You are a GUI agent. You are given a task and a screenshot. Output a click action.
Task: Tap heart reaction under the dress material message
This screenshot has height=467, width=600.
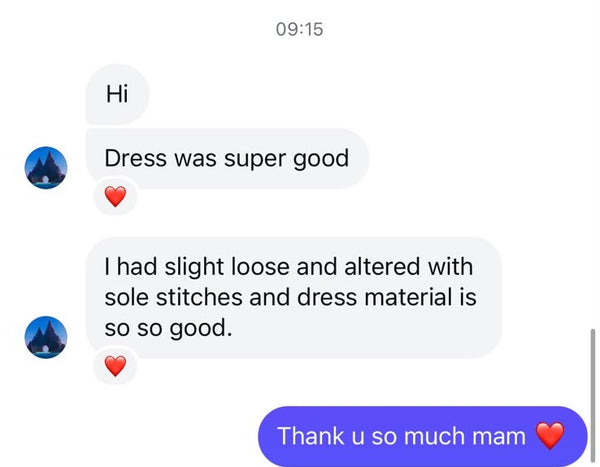pos(115,366)
